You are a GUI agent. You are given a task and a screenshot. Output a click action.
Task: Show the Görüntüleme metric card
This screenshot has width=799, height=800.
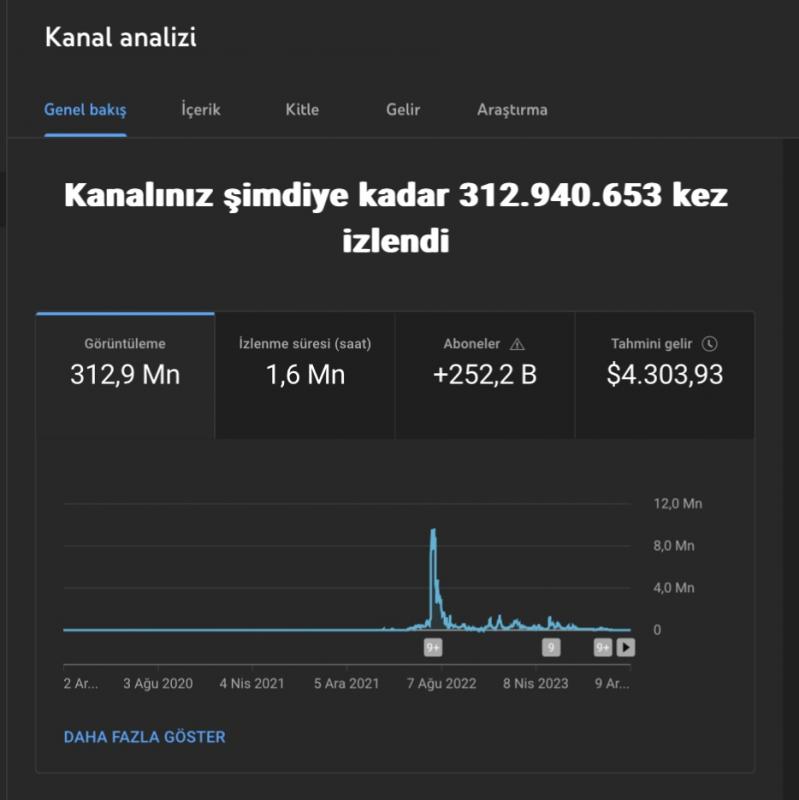pyautogui.click(x=126, y=375)
